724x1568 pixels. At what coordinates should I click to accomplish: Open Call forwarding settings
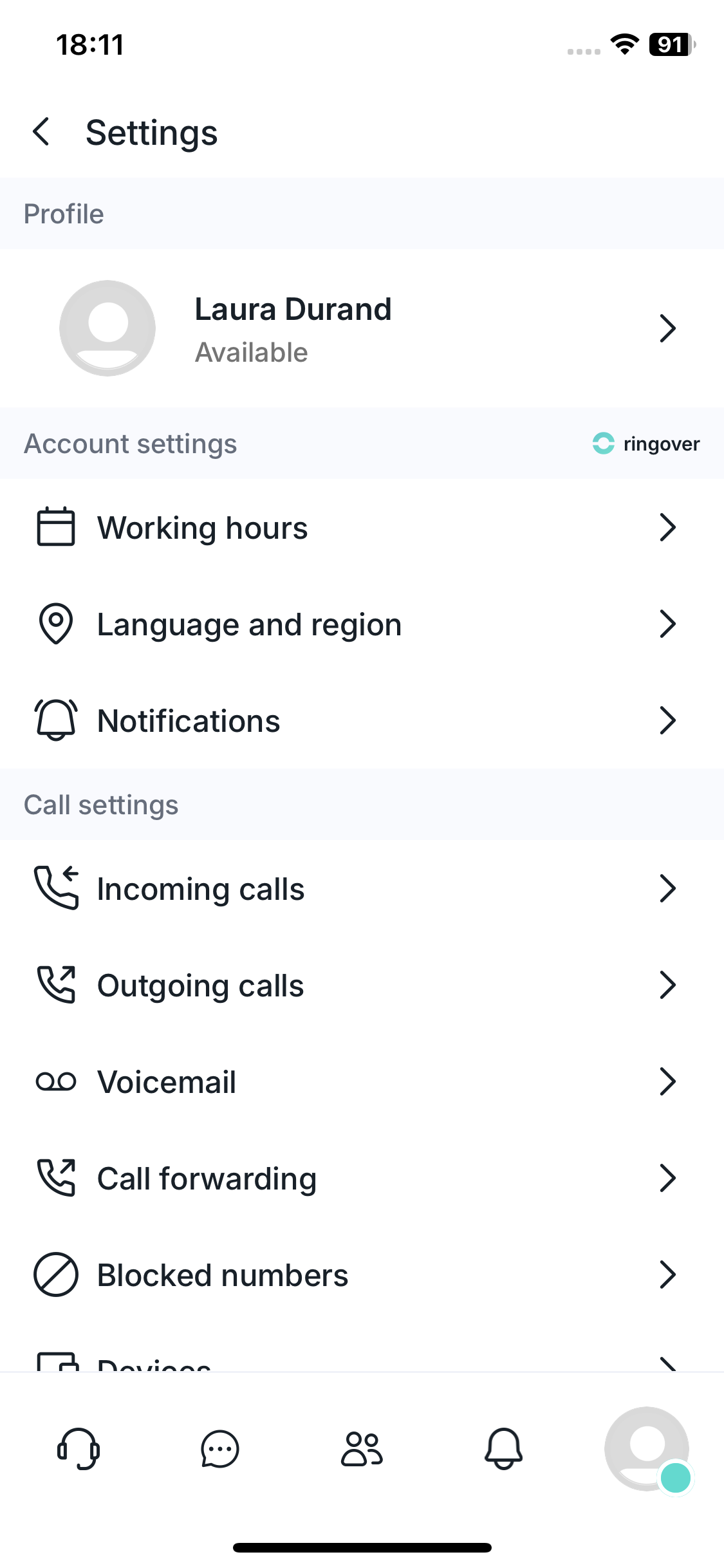coord(360,1179)
